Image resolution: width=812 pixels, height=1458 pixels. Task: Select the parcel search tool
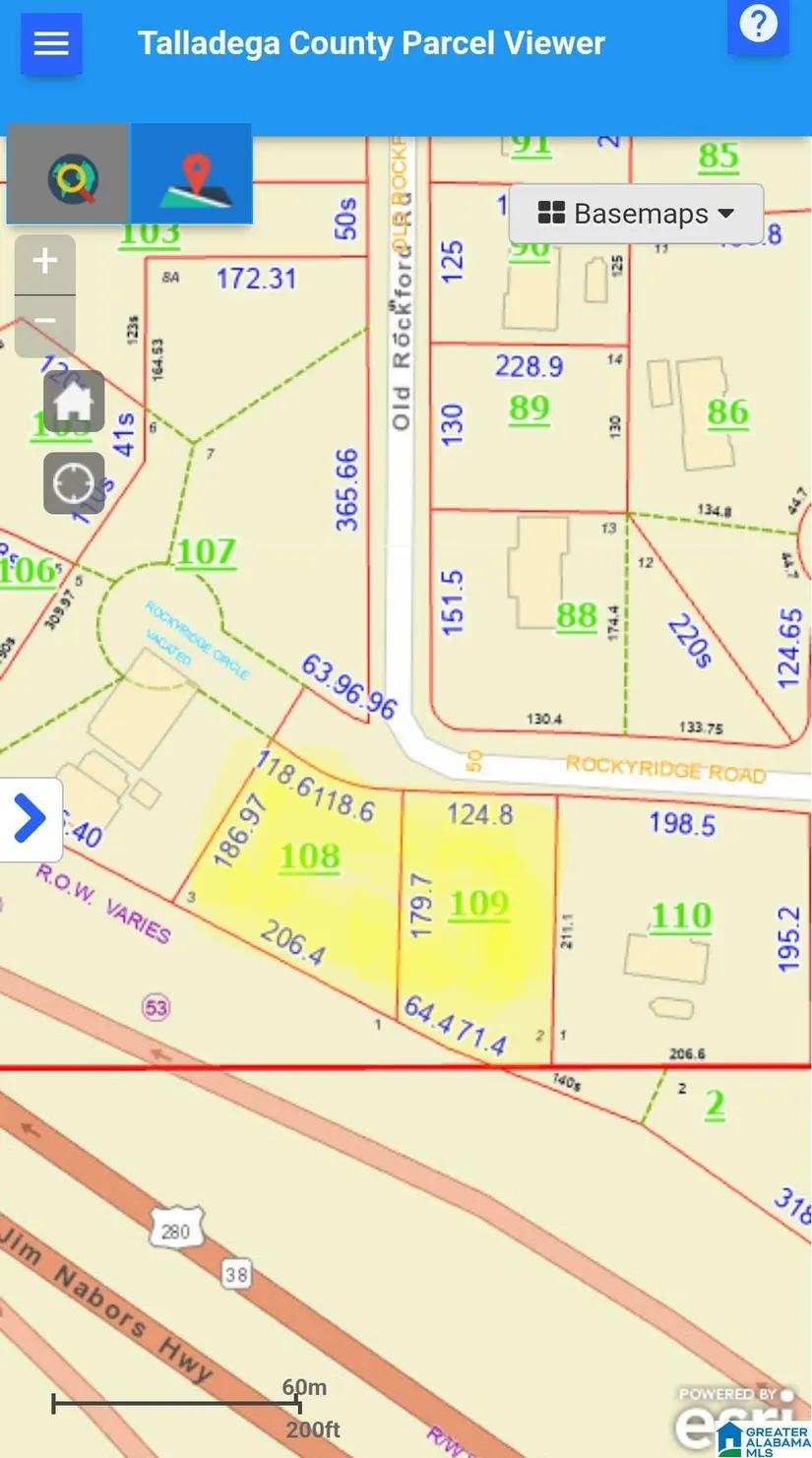[x=69, y=176]
